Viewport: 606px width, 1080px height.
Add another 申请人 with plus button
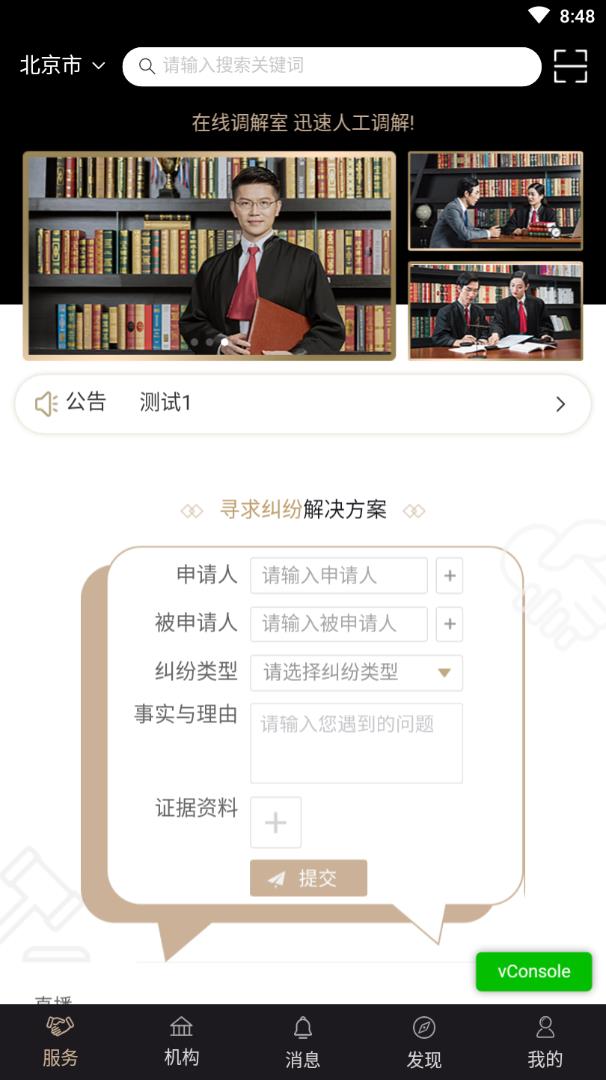[450, 576]
